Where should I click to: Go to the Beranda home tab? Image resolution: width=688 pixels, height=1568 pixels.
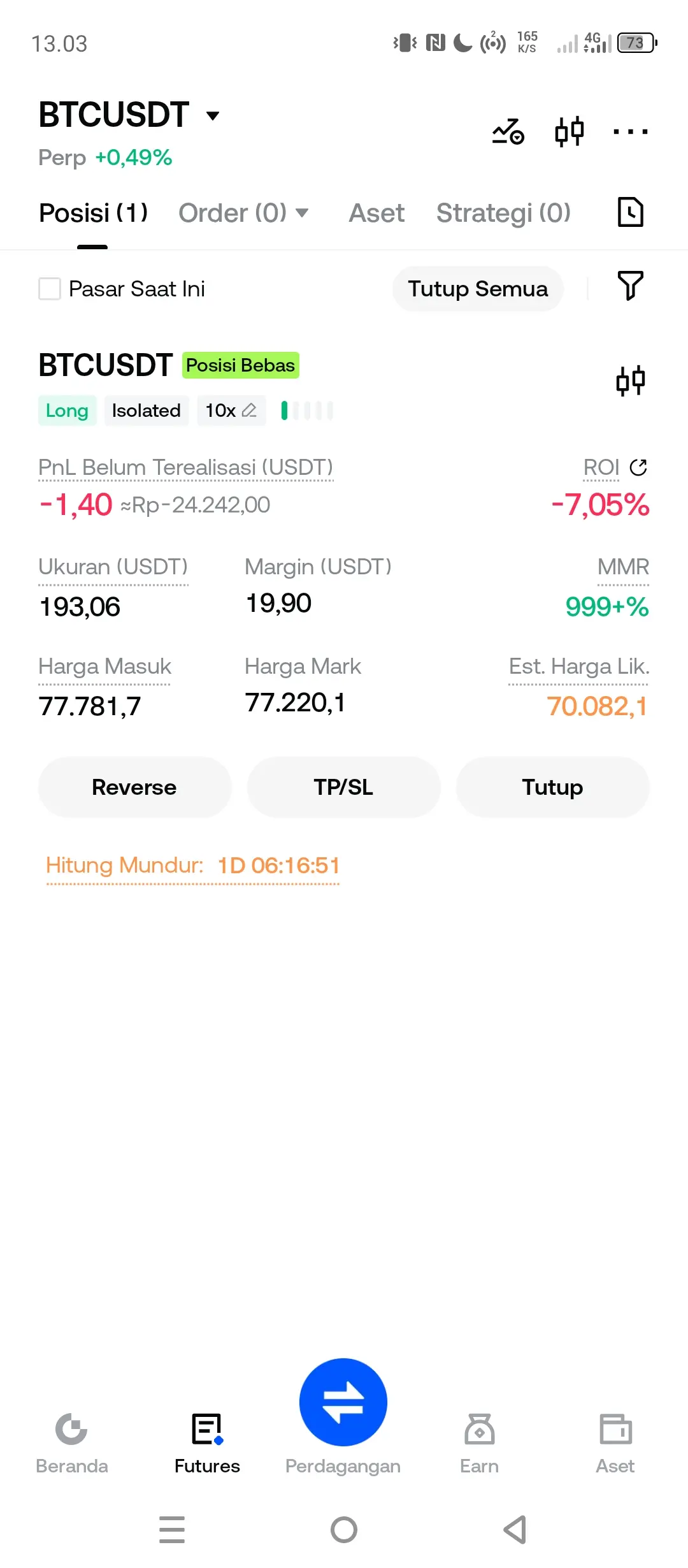pos(71,1442)
